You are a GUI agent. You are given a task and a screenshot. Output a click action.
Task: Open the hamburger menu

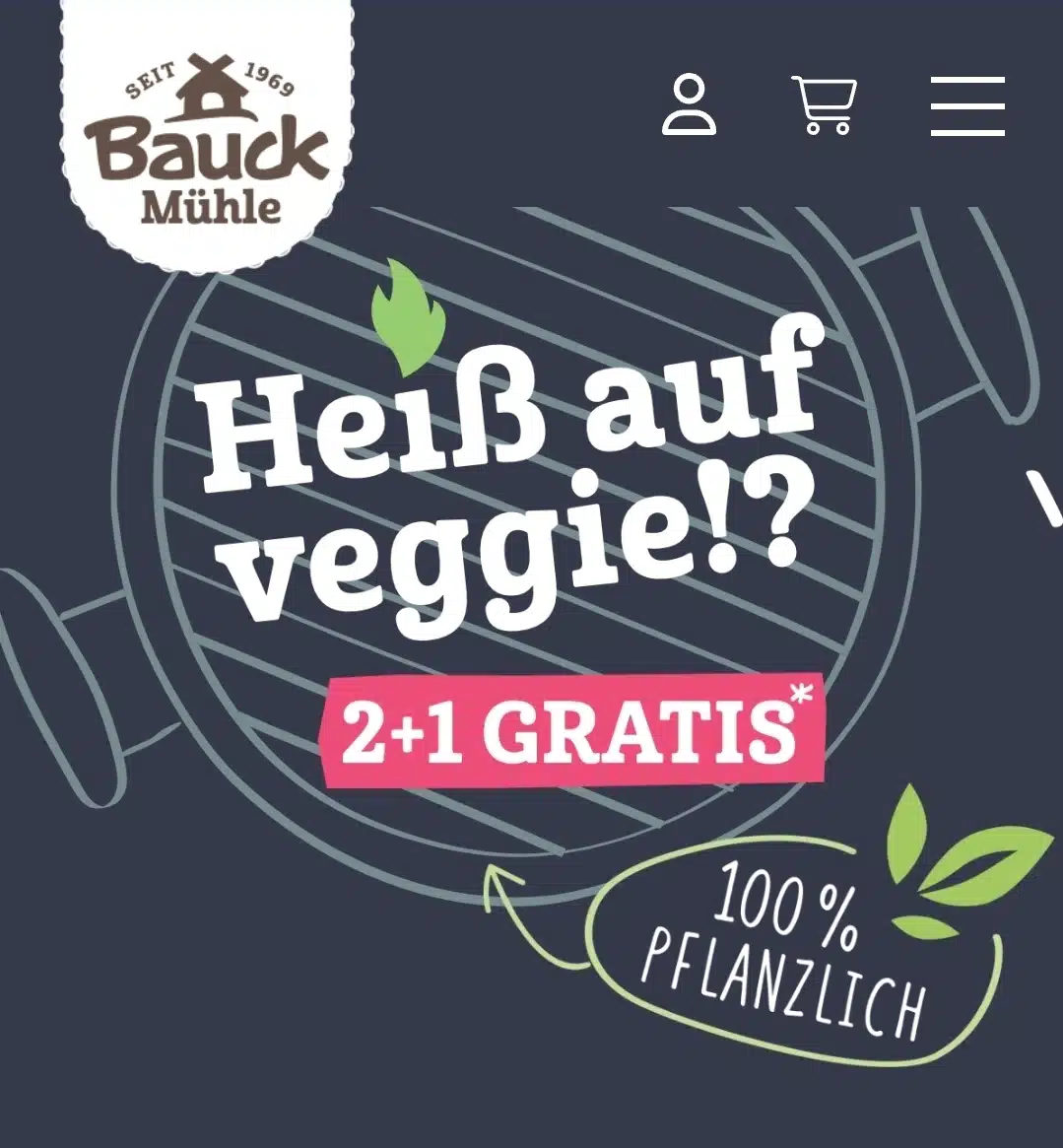click(x=967, y=105)
